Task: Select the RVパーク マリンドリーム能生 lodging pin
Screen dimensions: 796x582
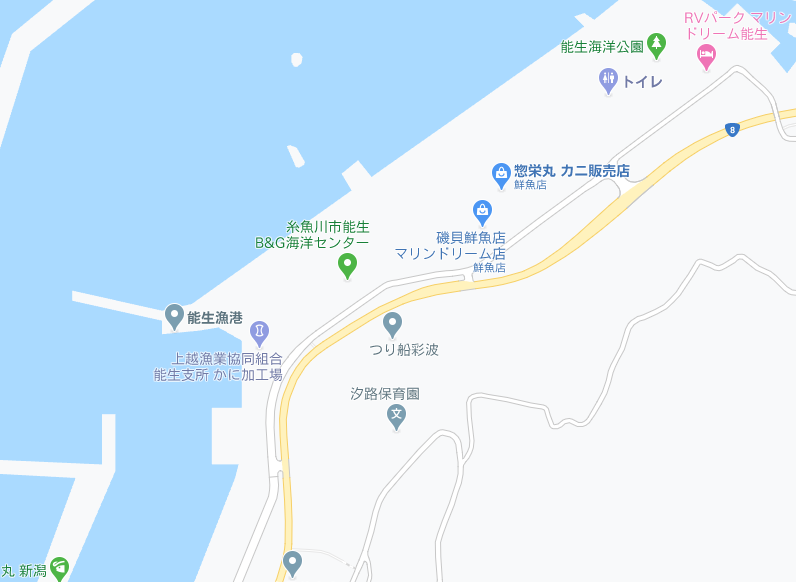Action: [707, 56]
